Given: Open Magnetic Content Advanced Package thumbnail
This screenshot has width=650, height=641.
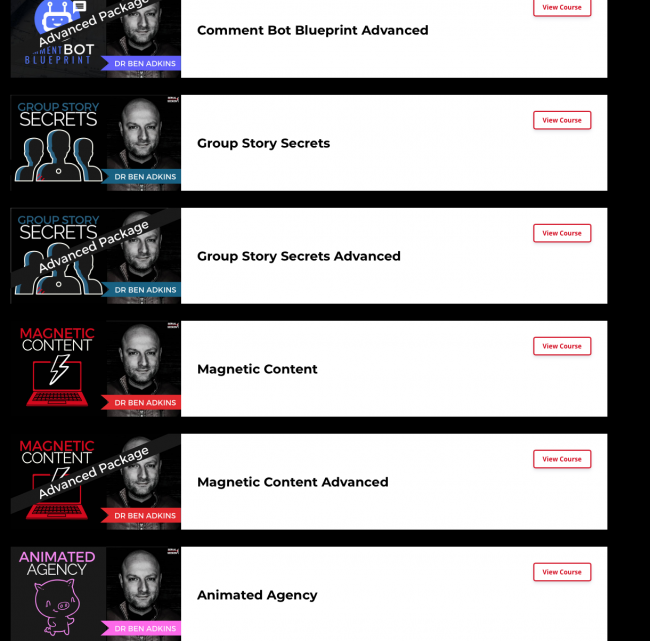Looking at the screenshot, I should 95,481.
